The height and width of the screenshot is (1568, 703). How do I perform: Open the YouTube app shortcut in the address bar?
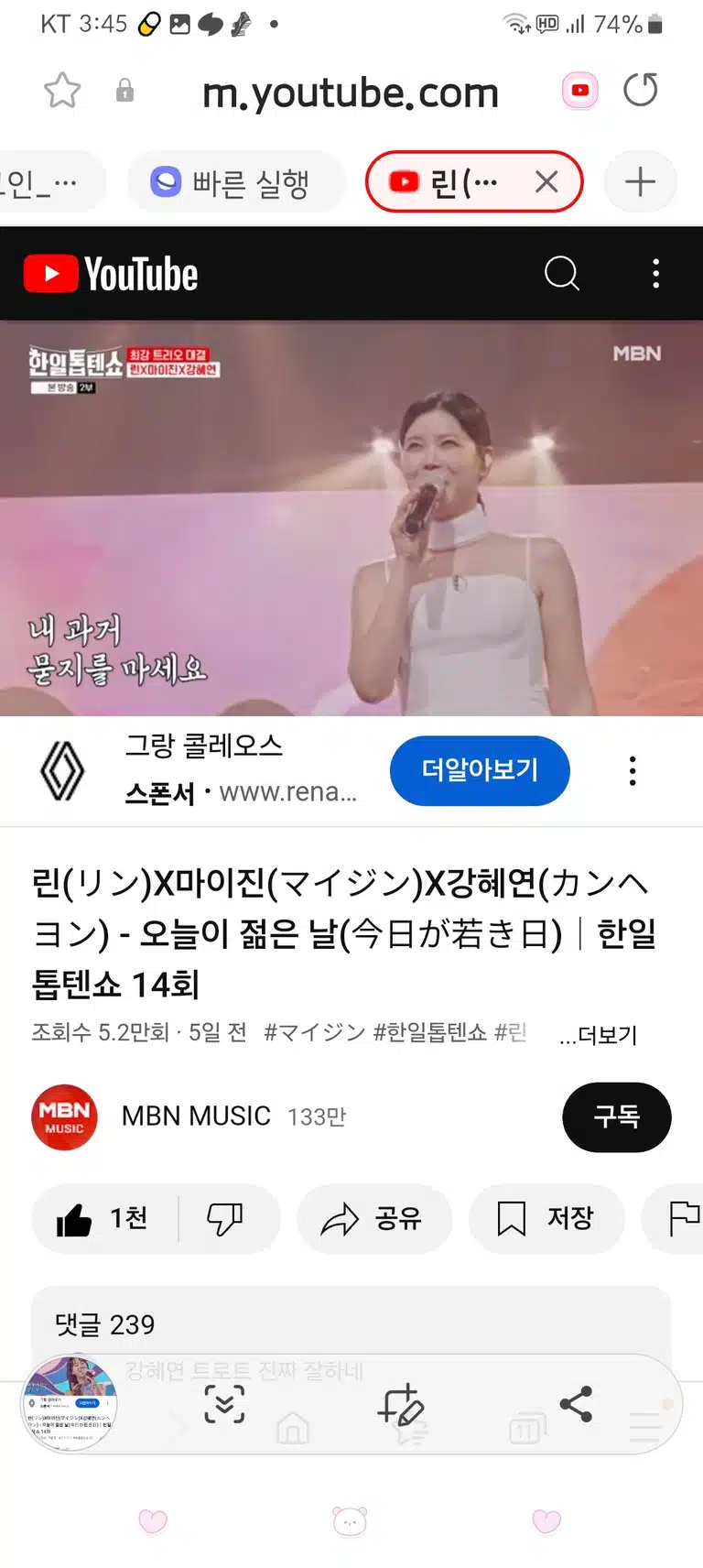(x=579, y=91)
